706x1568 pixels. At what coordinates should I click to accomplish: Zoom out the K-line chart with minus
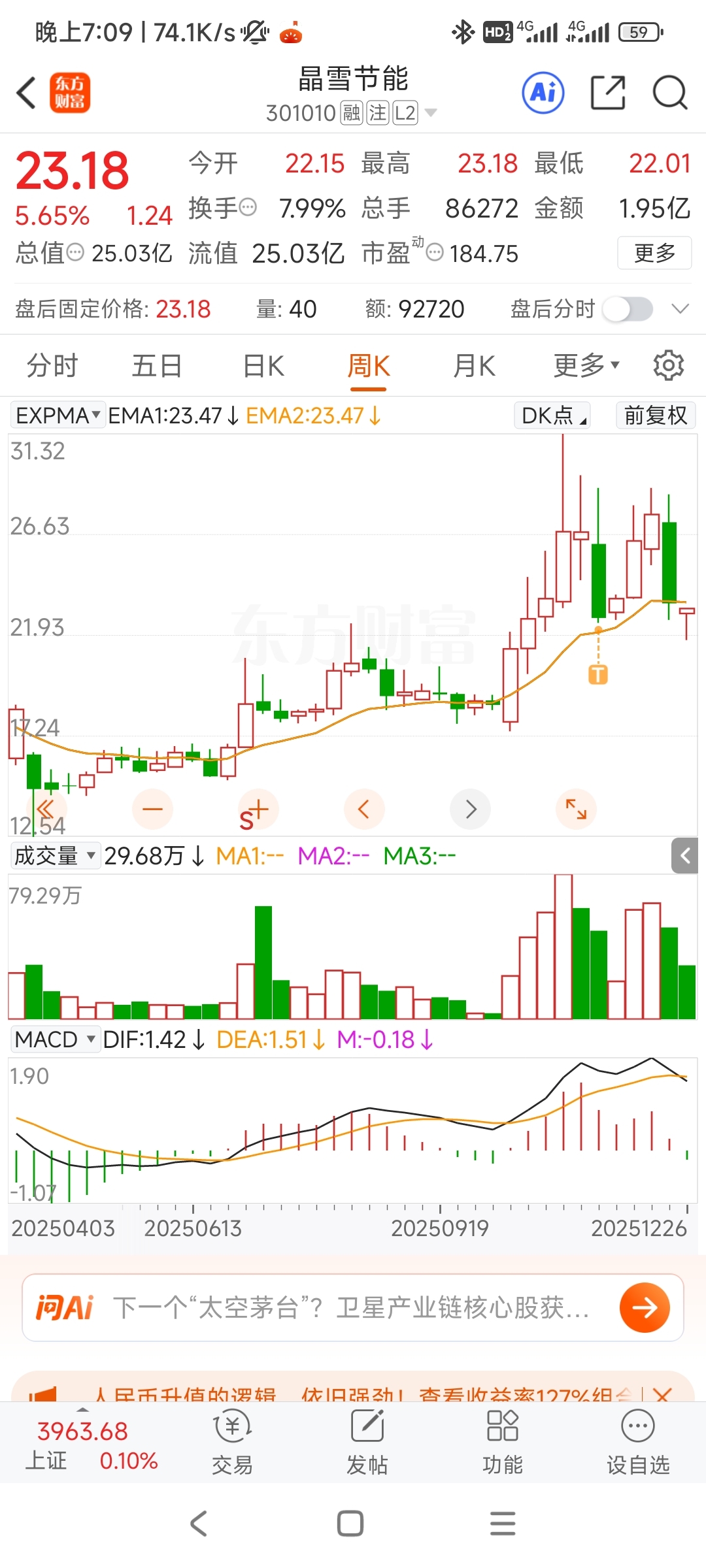pyautogui.click(x=152, y=809)
